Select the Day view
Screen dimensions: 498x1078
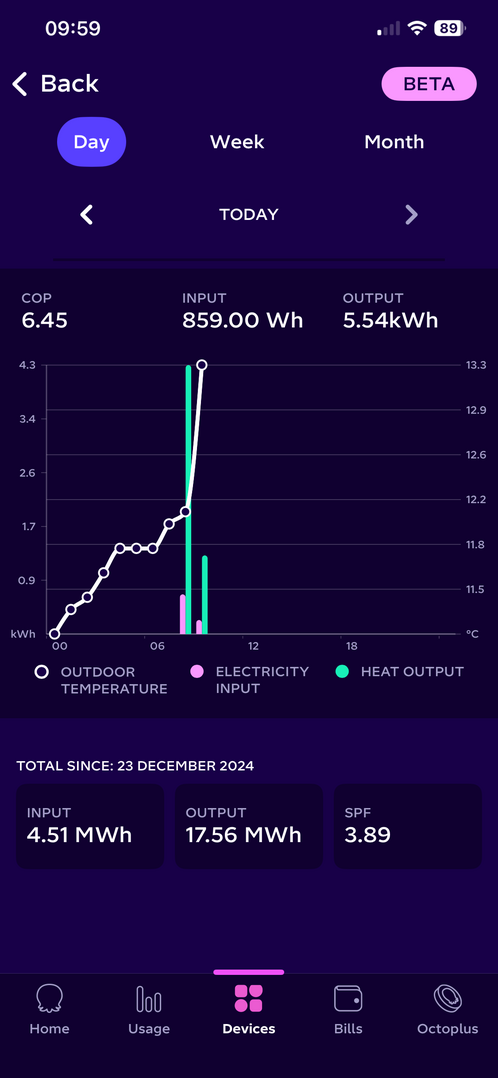click(x=91, y=142)
